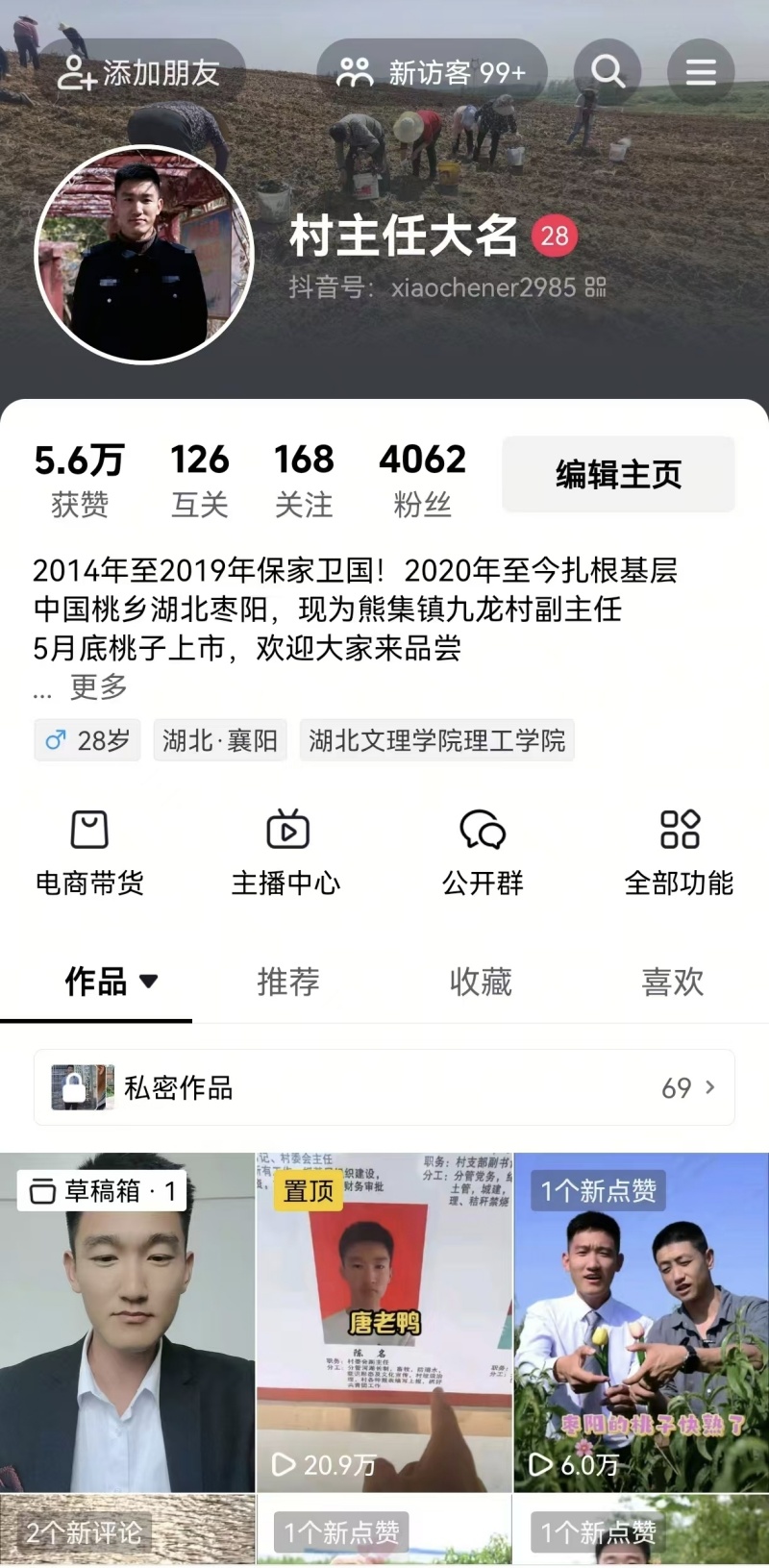769x1568 pixels.
Task: Open 全部功能 all features
Action: tap(679, 852)
